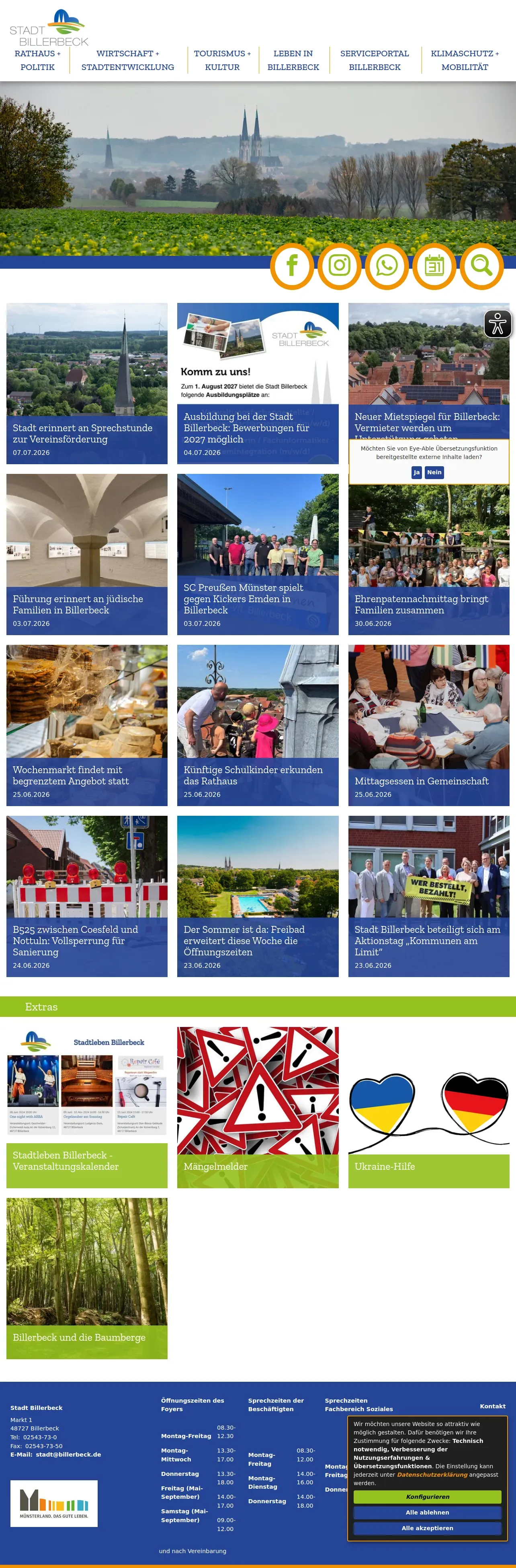This screenshot has height=1568, width=516.
Task: Answer Ja to Eye-Able translation prompt
Action: tap(416, 472)
